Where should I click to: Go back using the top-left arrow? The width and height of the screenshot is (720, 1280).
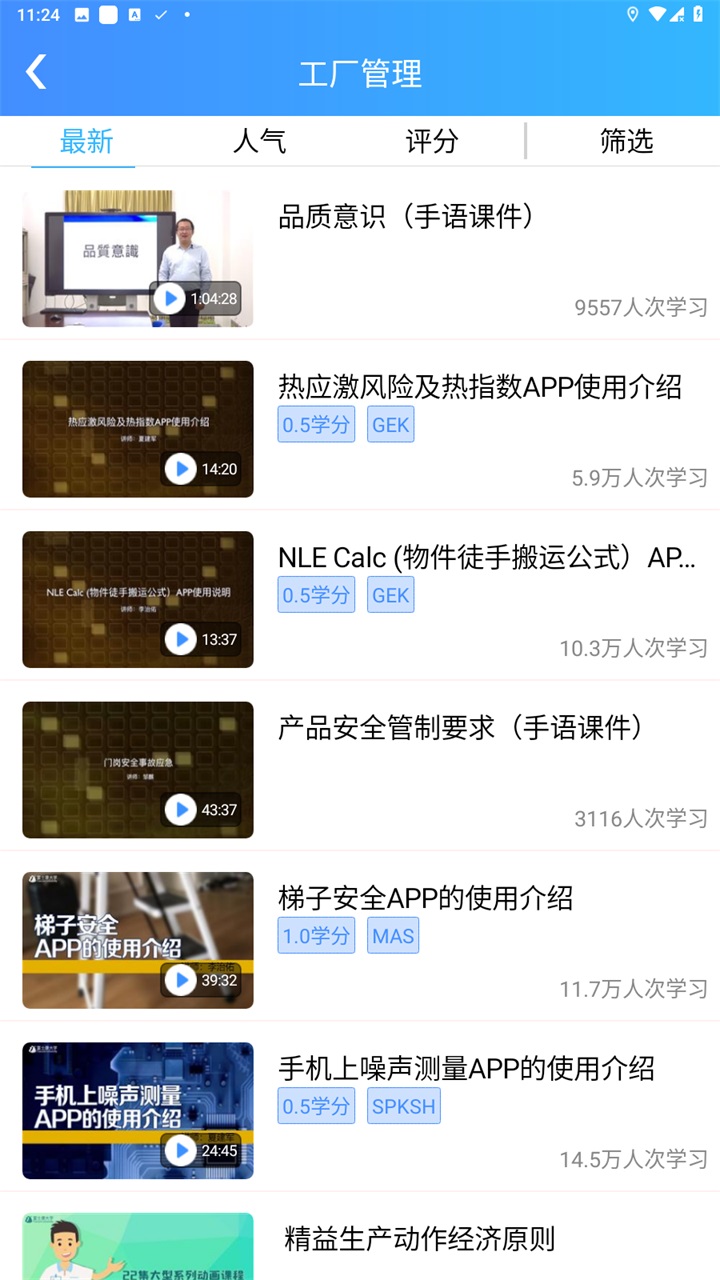click(x=37, y=72)
